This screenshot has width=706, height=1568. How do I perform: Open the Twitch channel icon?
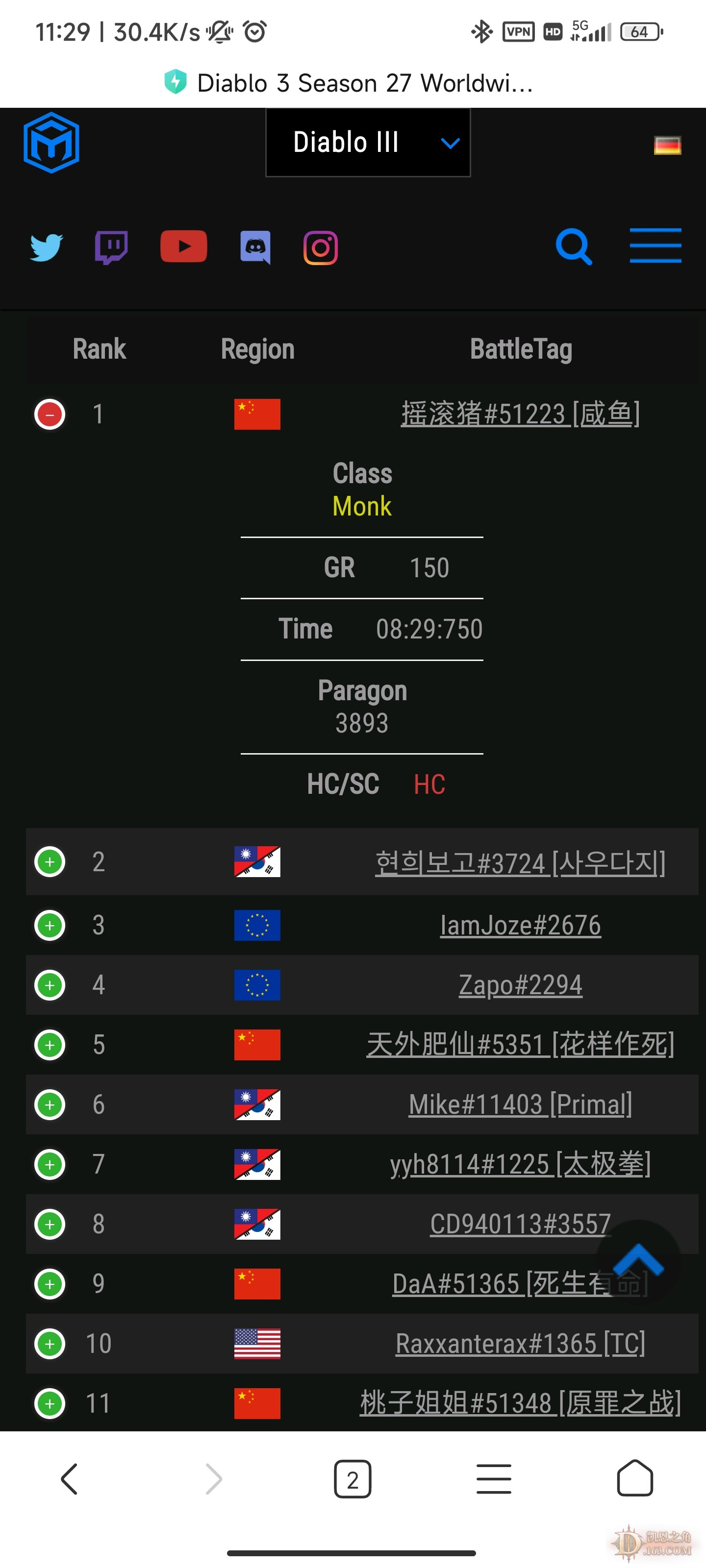coord(111,247)
